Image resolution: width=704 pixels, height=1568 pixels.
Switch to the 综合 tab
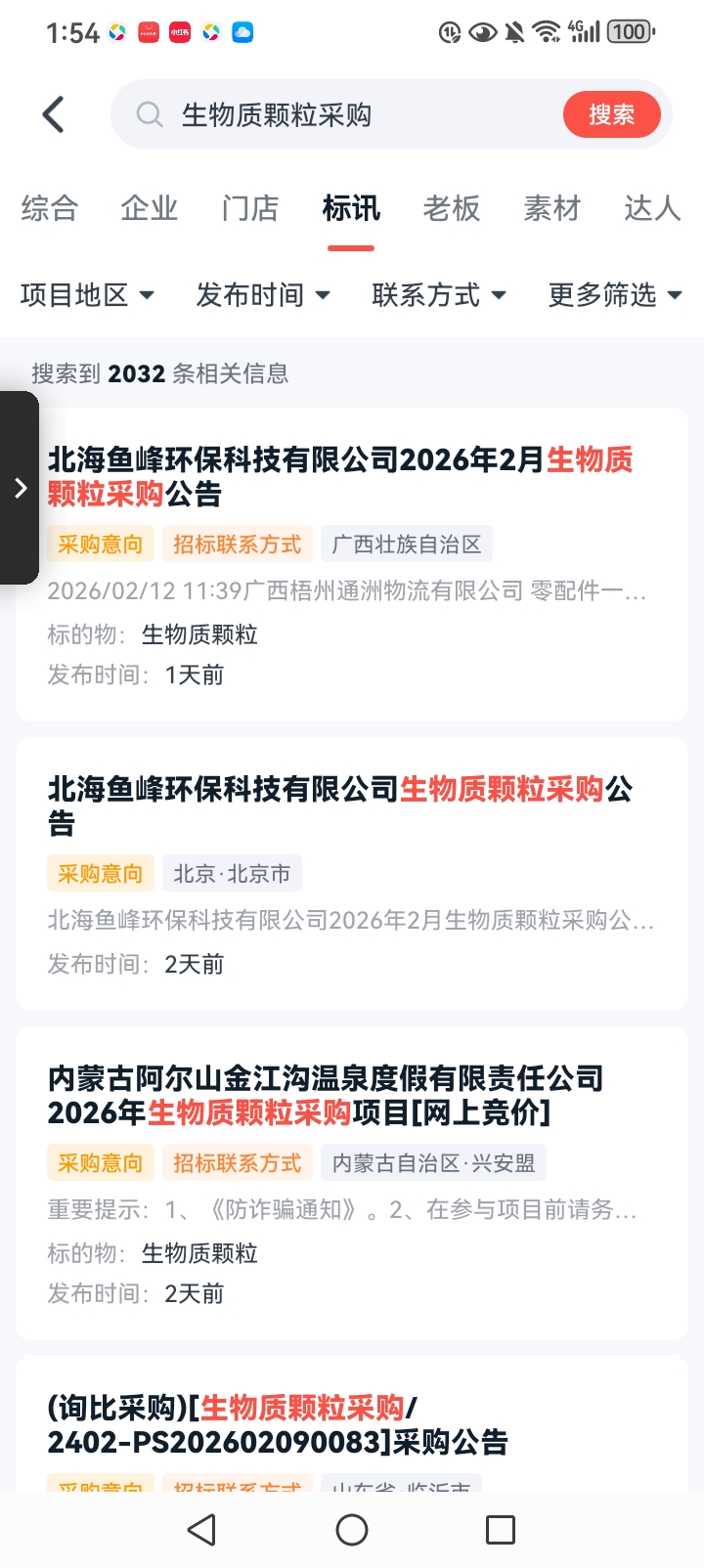[x=49, y=208]
